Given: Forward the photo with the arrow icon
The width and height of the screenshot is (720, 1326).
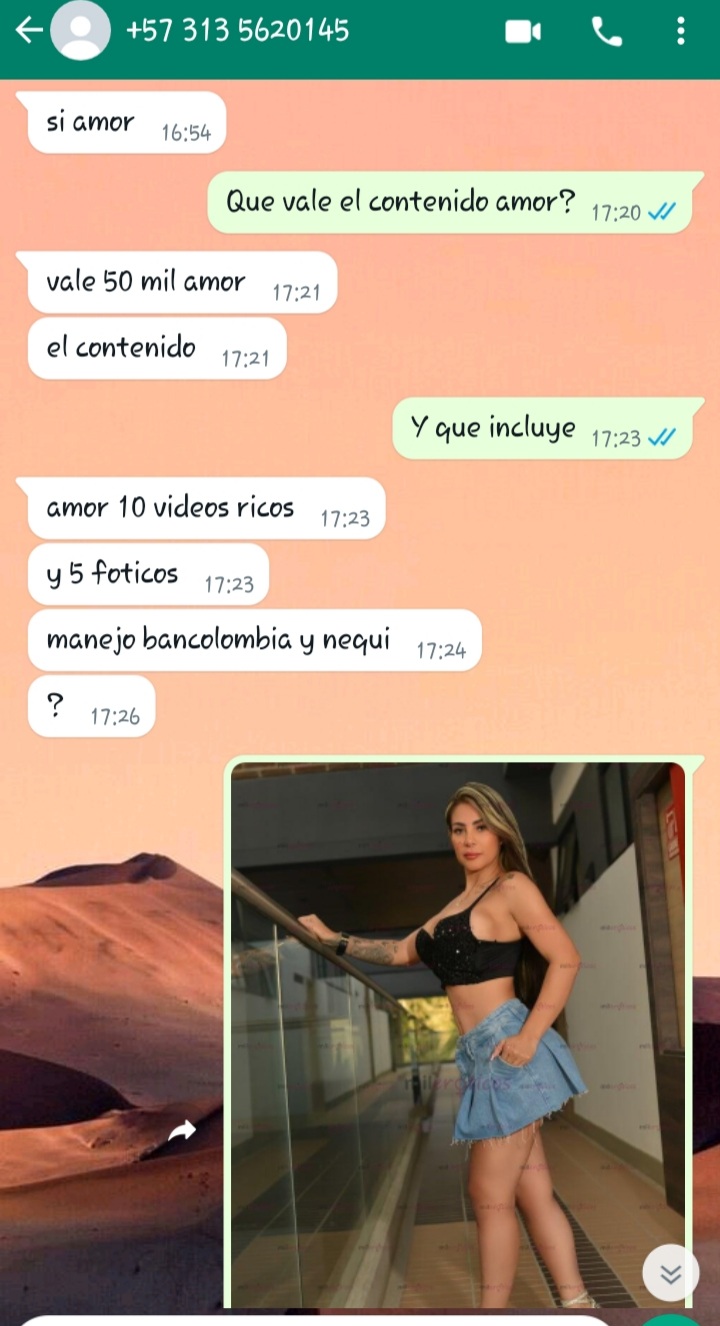Looking at the screenshot, I should click(x=182, y=1131).
